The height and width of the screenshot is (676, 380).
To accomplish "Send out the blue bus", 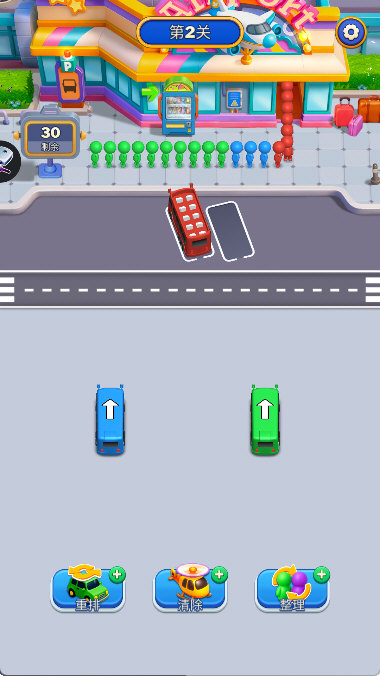I will point(110,419).
